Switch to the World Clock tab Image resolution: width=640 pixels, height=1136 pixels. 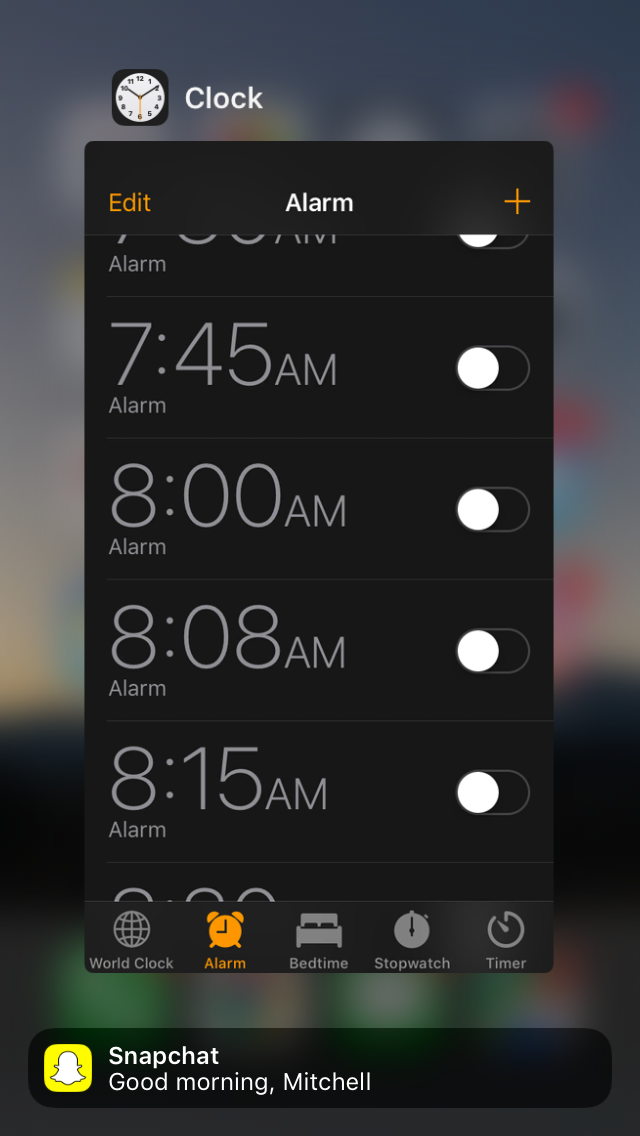tap(131, 940)
